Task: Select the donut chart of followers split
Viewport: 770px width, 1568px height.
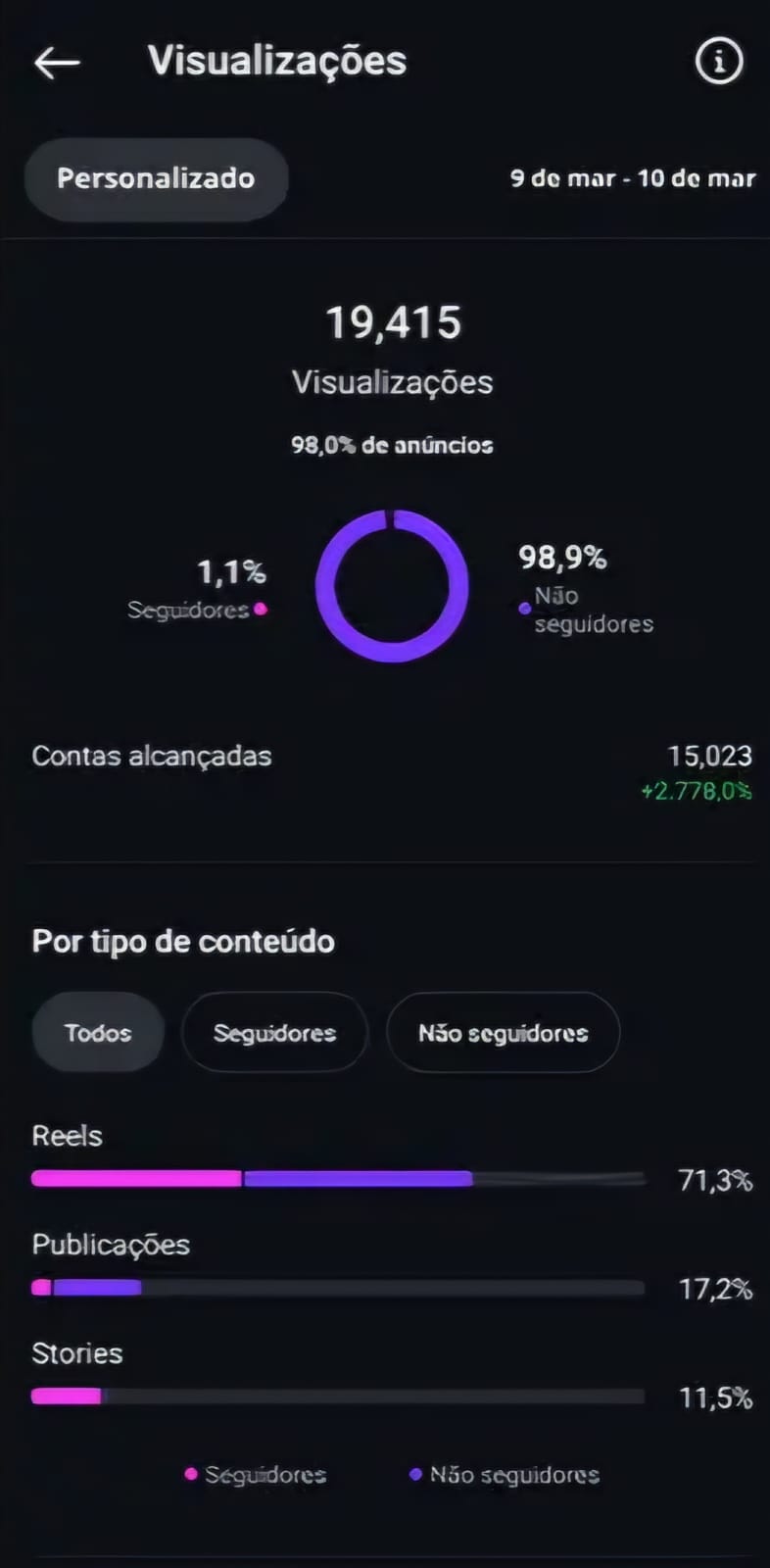Action: coord(391,586)
